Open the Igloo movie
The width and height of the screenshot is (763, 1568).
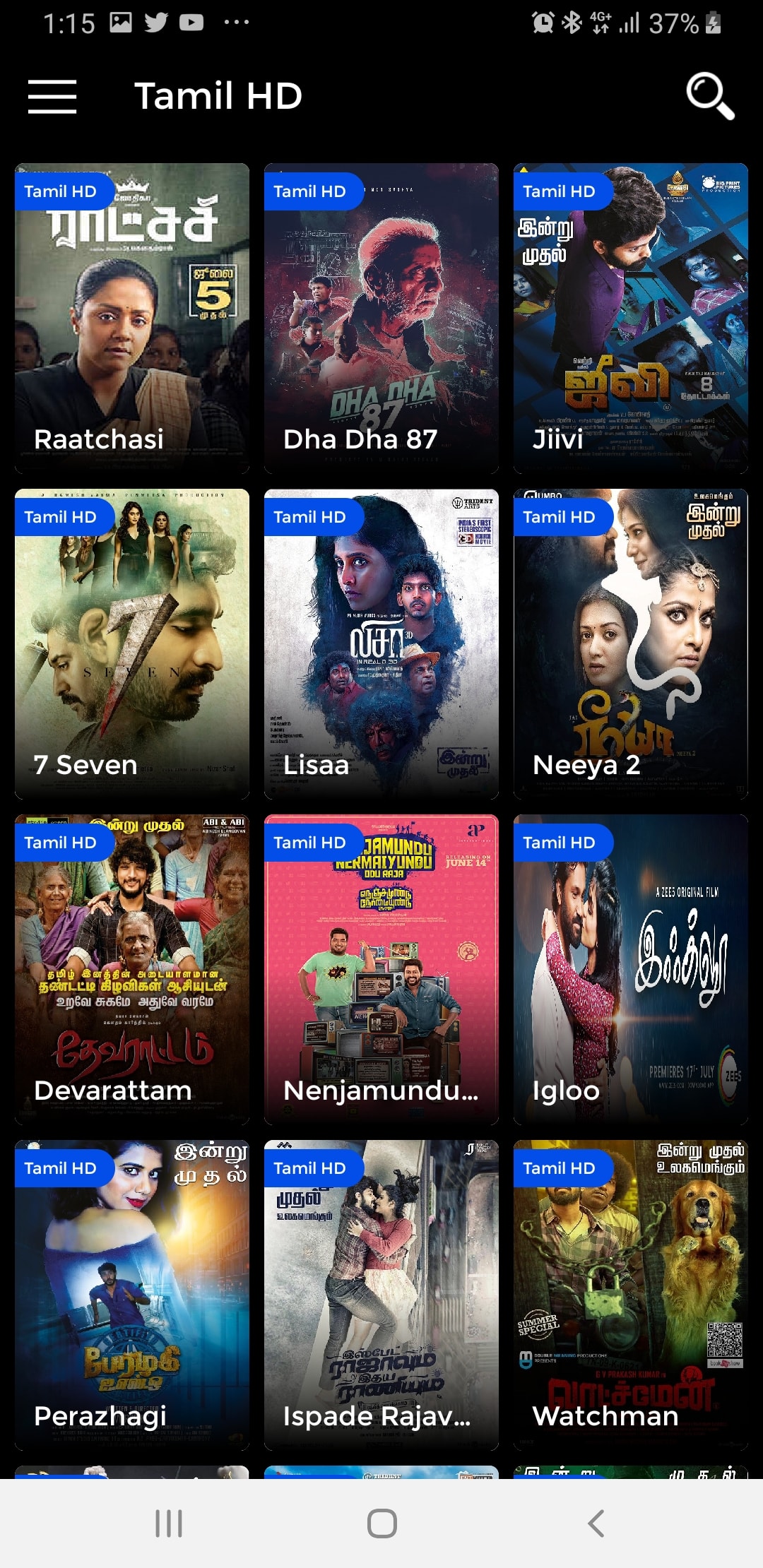(631, 970)
